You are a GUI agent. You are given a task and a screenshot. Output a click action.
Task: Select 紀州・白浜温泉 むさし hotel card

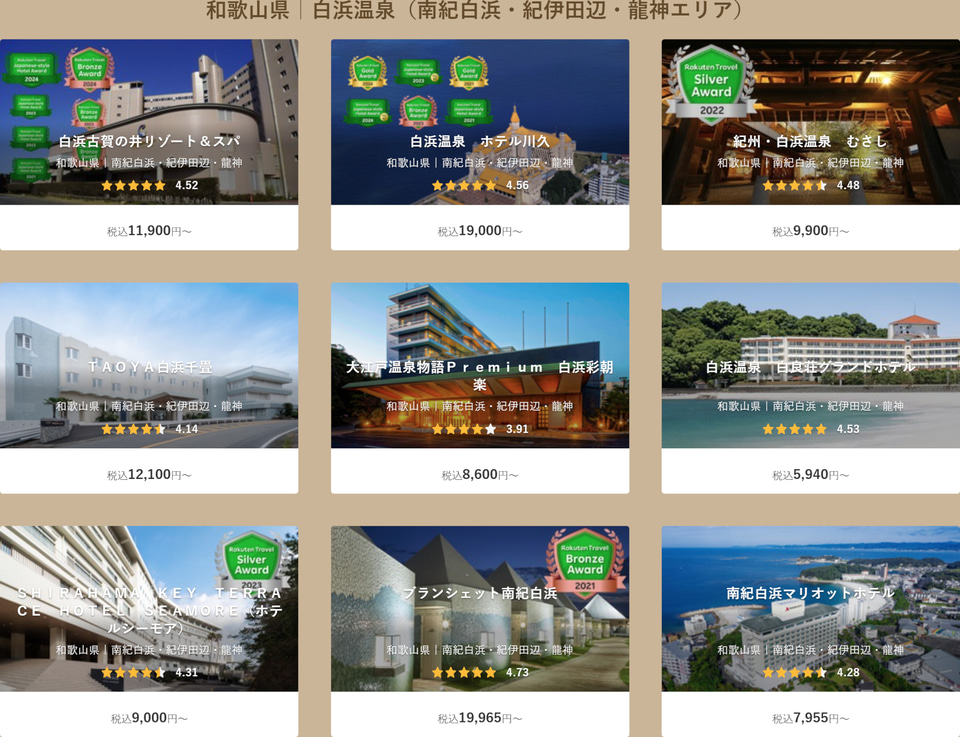810,143
